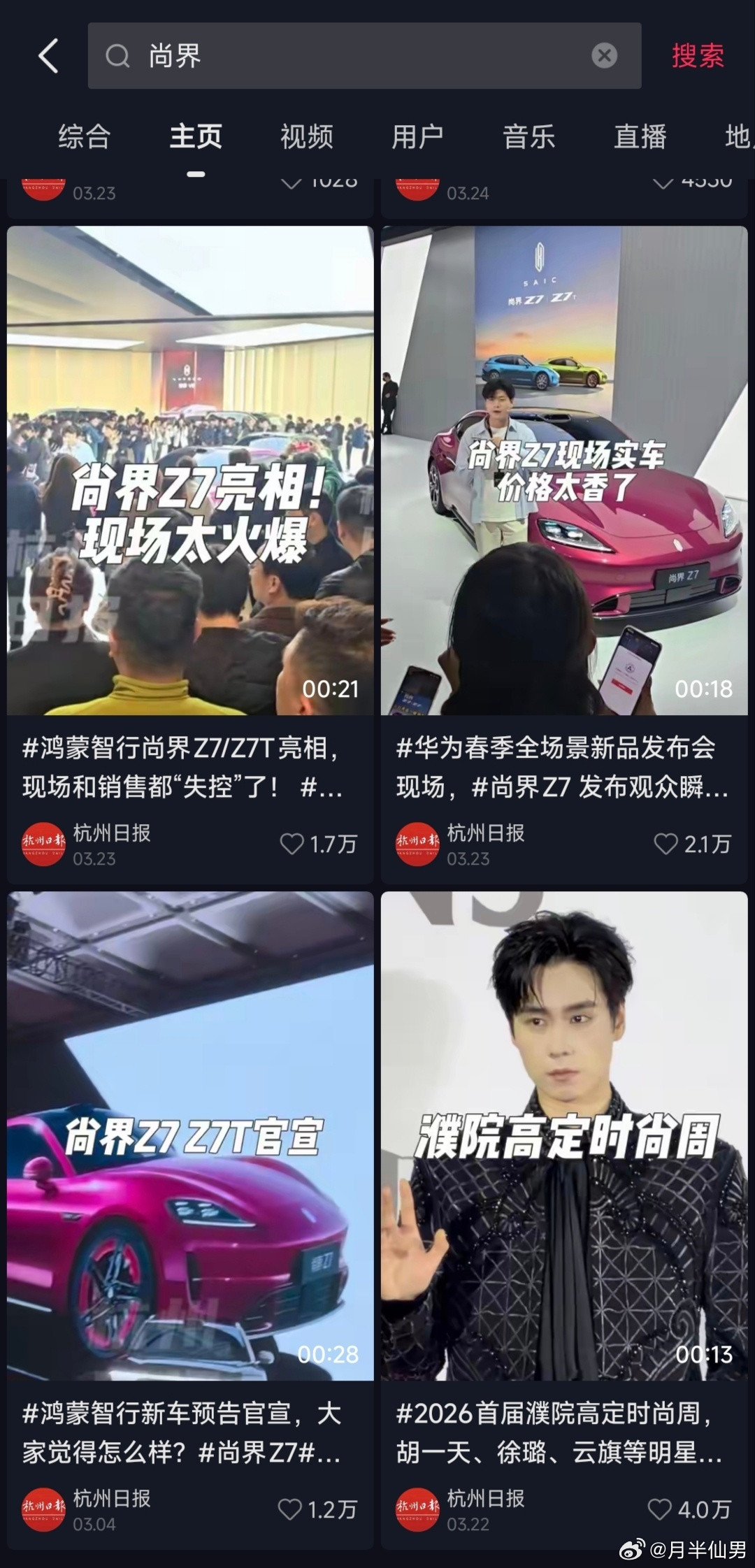The width and height of the screenshot is (755, 1568).
Task: Open the 综合 results tab
Action: point(84,137)
